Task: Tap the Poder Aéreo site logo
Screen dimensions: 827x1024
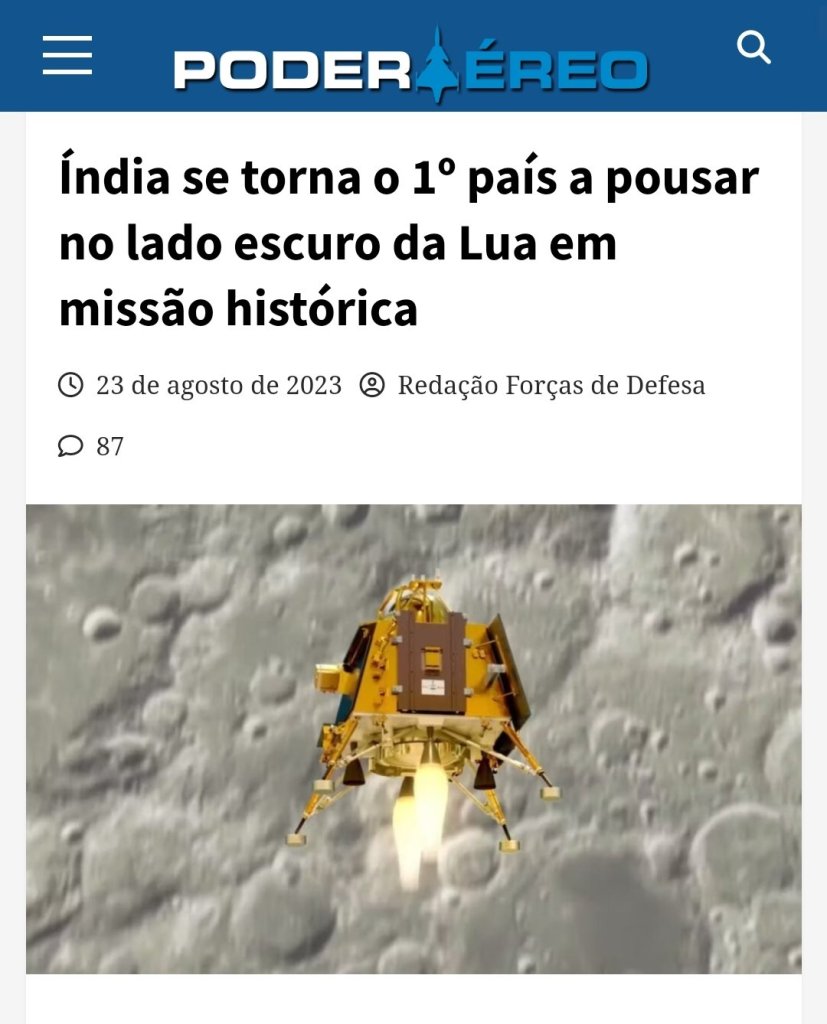Action: (411, 67)
